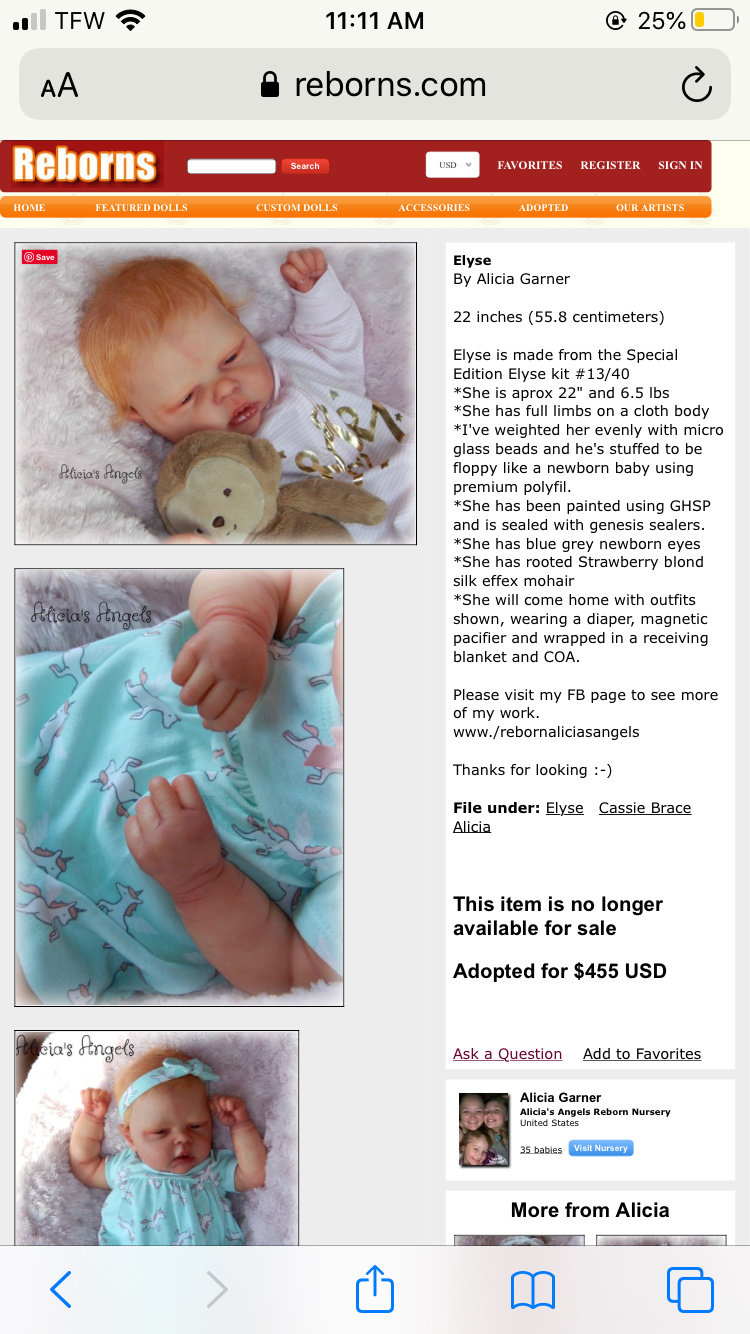This screenshot has height=1334, width=750.
Task: Go to Register page
Action: (x=610, y=165)
